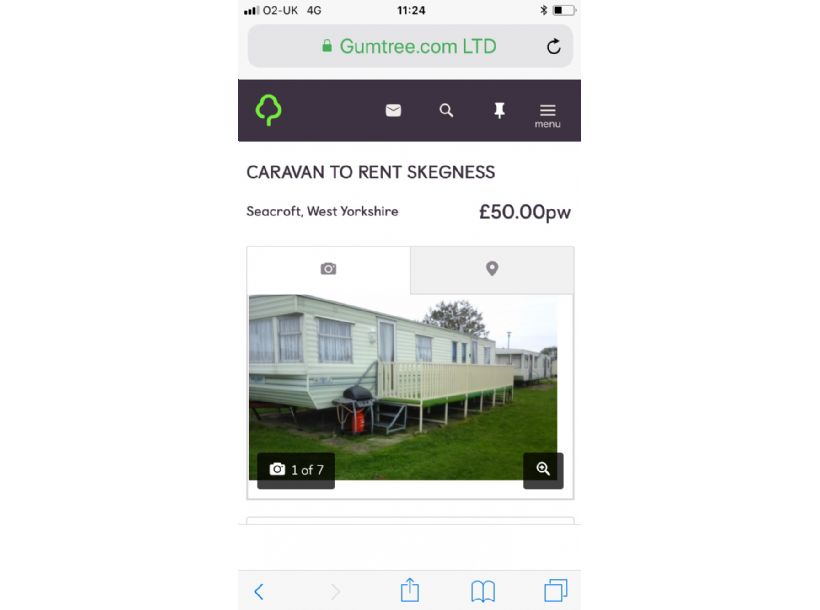
Task: Open the search magnifier in header
Action: pyautogui.click(x=446, y=110)
